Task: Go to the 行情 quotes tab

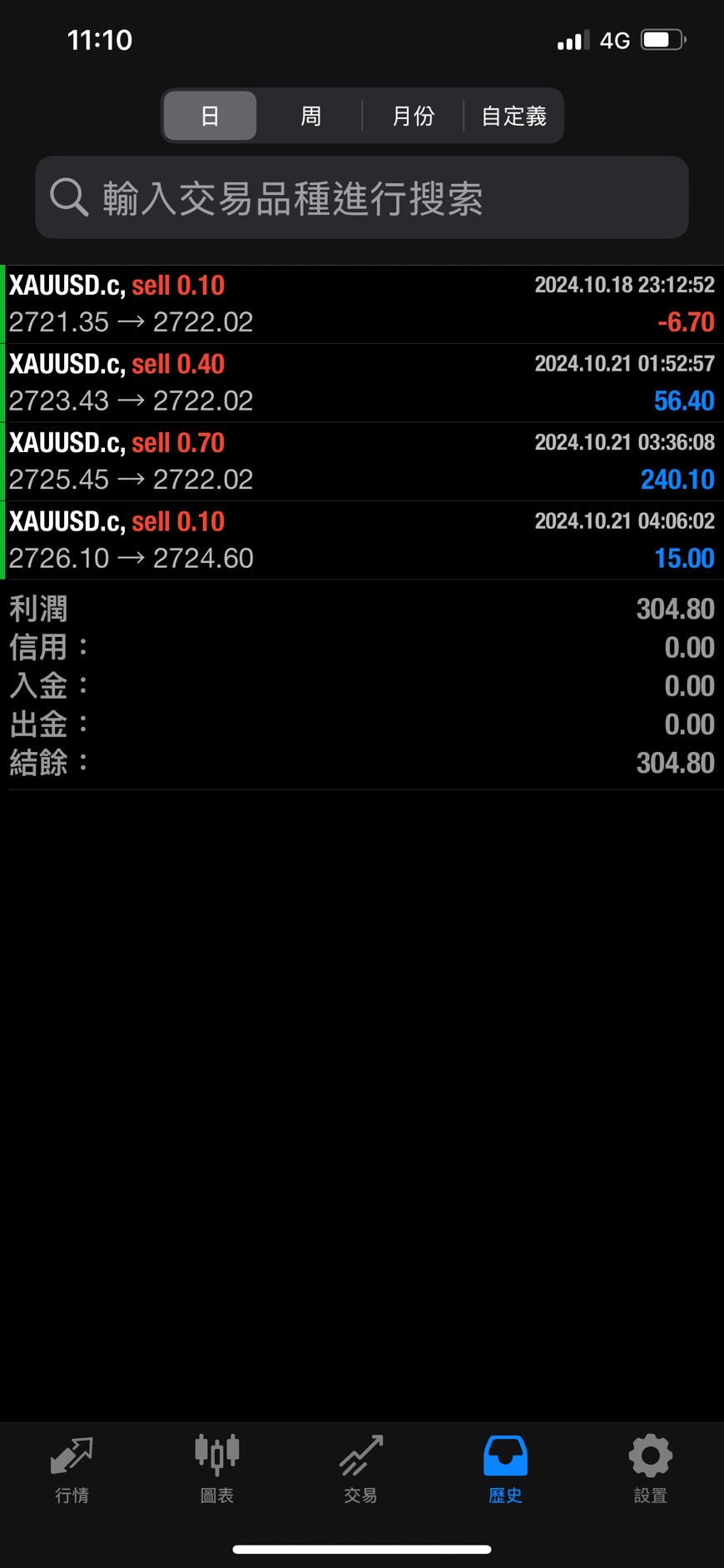Action: tap(72, 1470)
